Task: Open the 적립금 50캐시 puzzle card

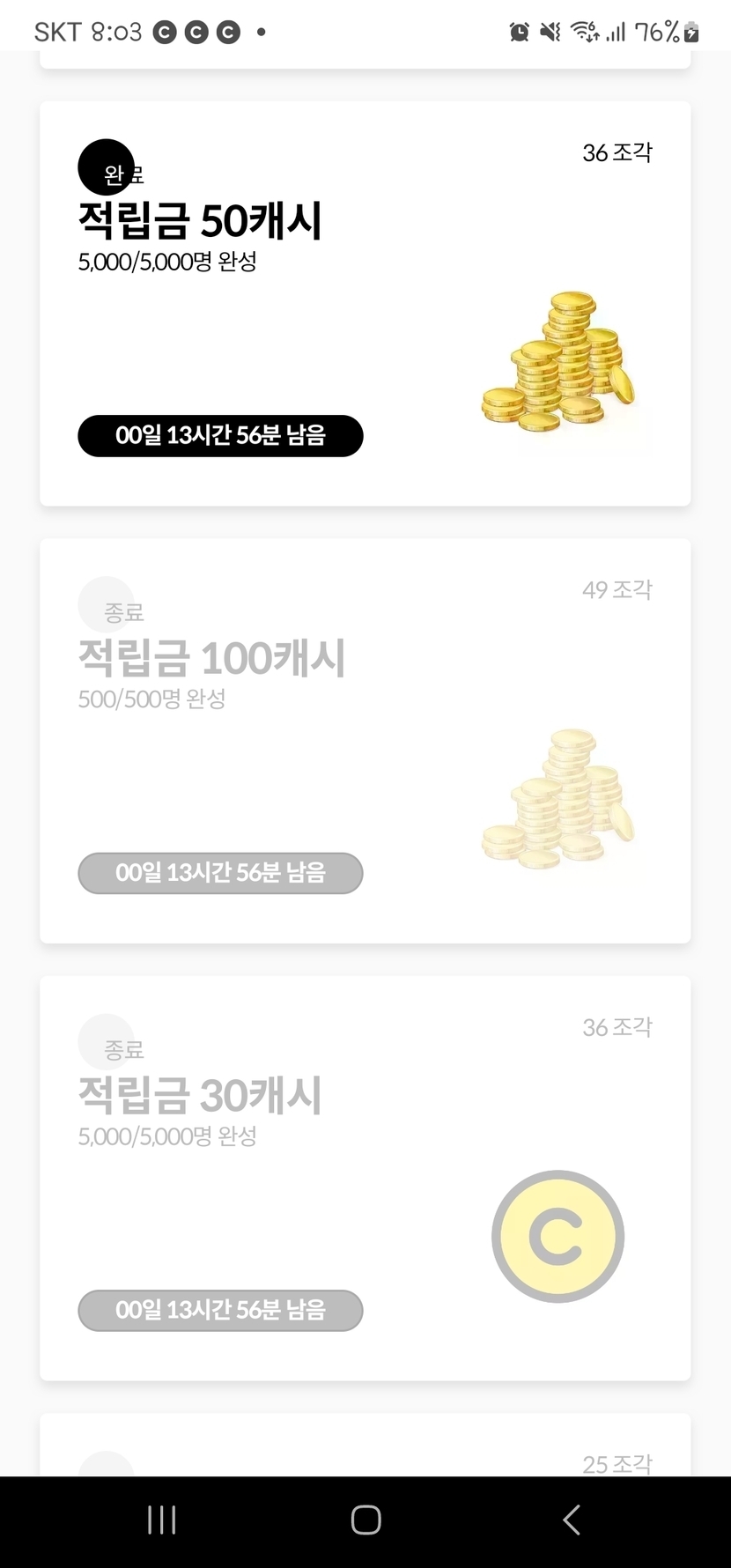Action: pos(365,304)
